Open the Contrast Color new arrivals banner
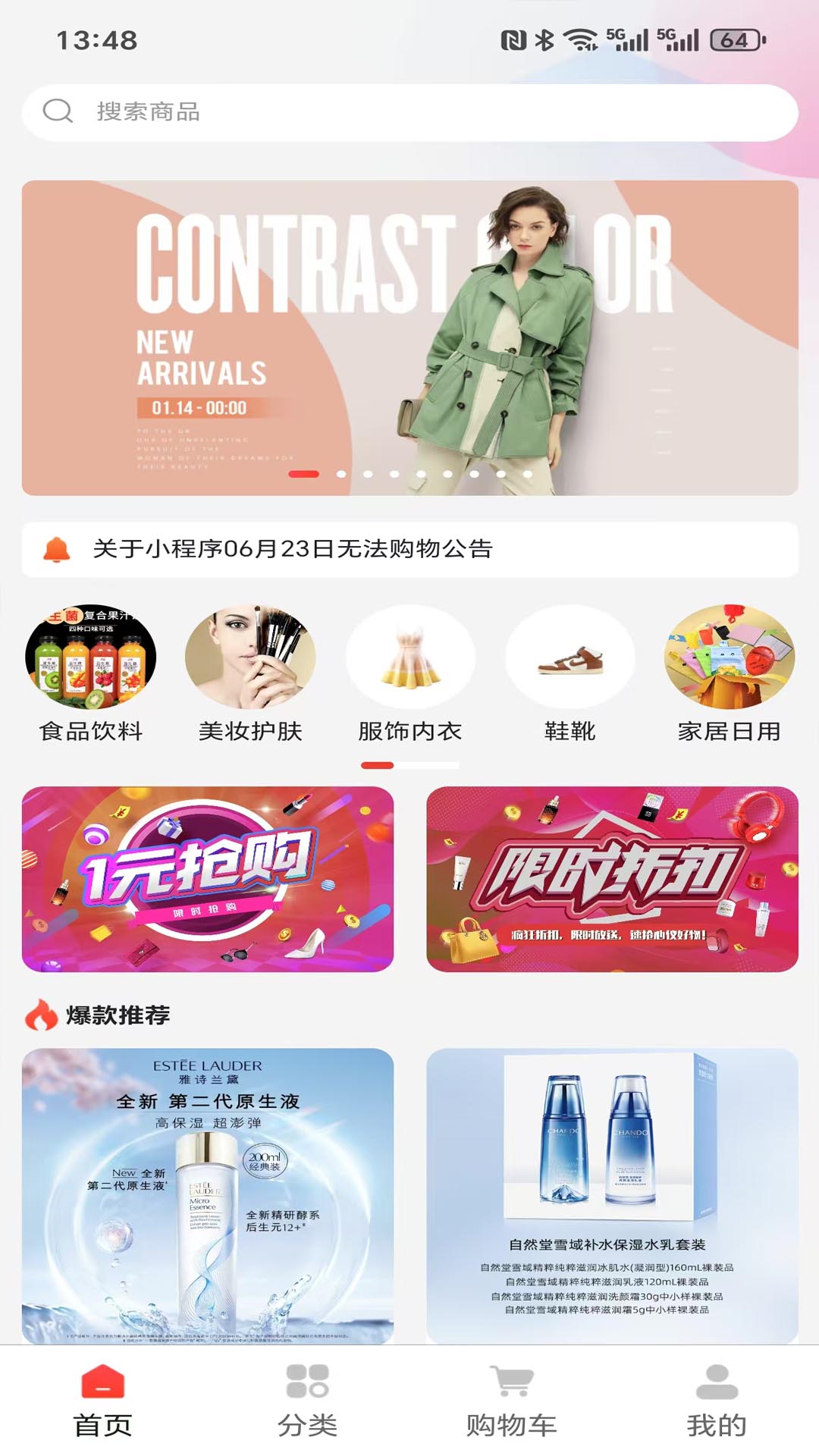Viewport: 819px width, 1456px height. pos(409,337)
